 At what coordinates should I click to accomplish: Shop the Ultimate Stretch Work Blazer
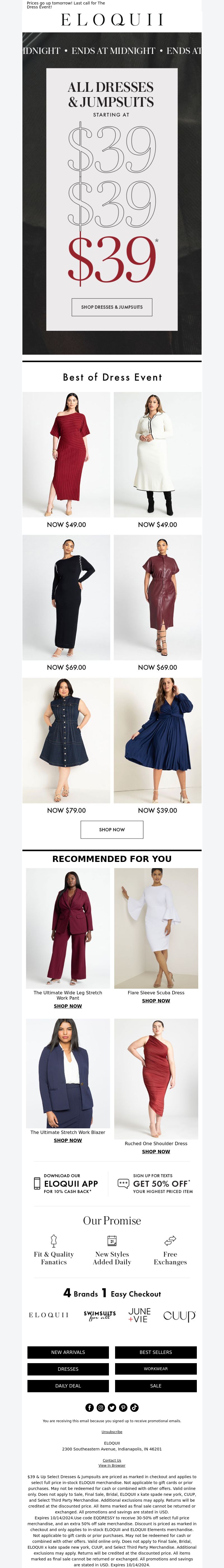67,1140
